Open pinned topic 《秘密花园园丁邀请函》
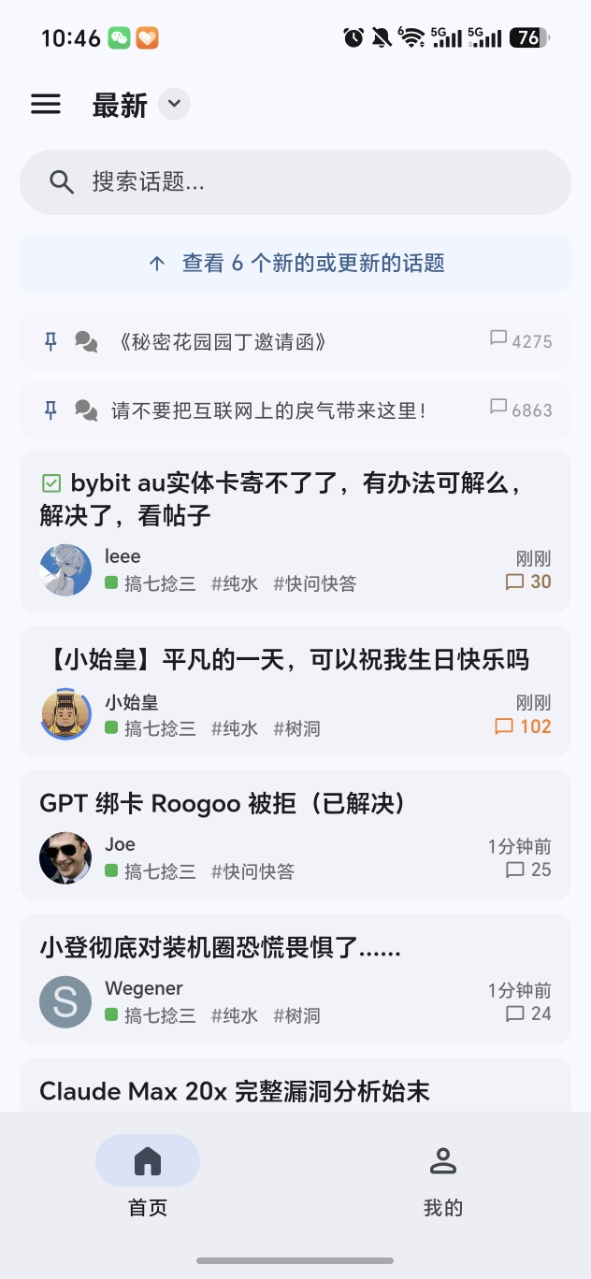The width and height of the screenshot is (591, 1279). pos(295,342)
